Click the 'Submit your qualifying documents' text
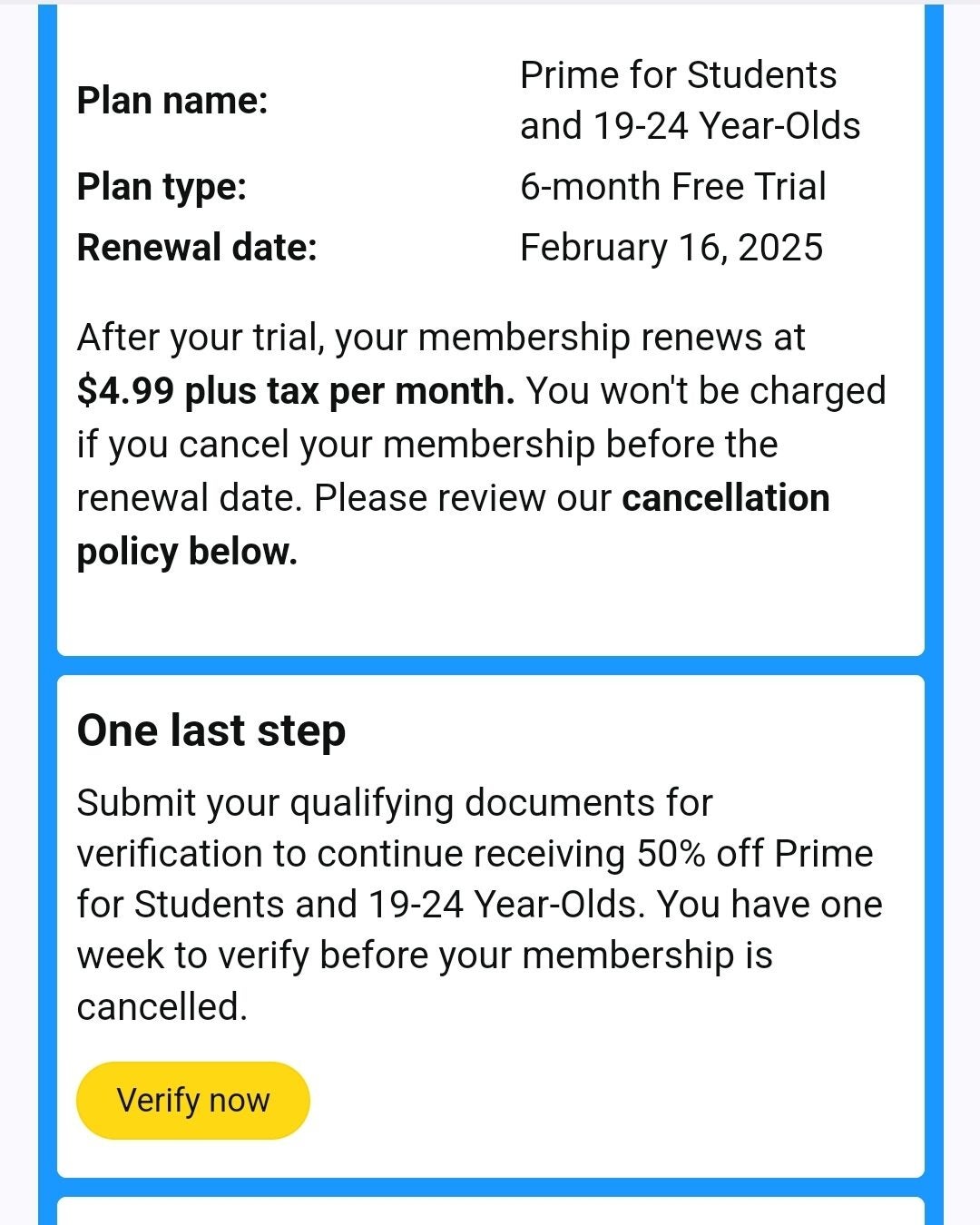The image size is (980, 1225). click(x=397, y=800)
